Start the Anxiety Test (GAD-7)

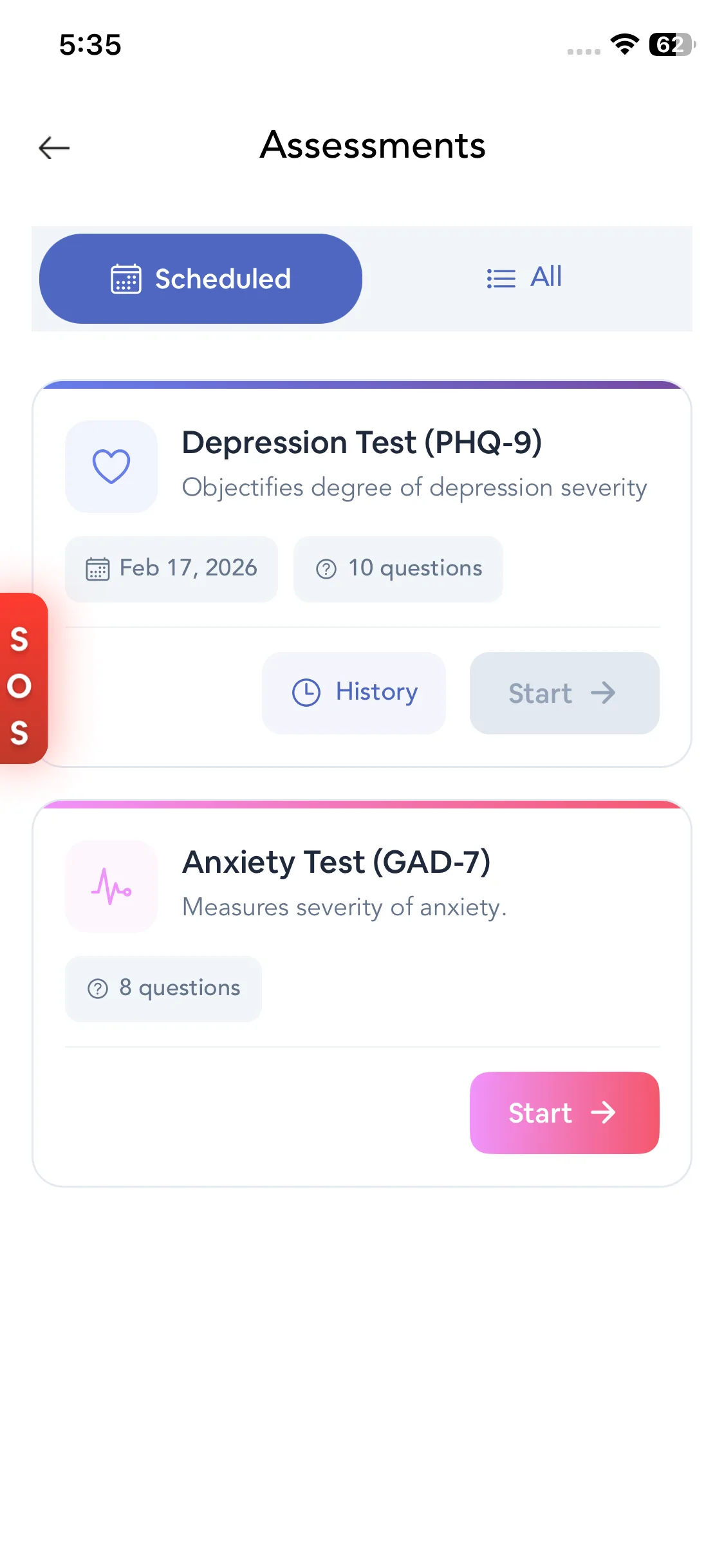tap(564, 1112)
